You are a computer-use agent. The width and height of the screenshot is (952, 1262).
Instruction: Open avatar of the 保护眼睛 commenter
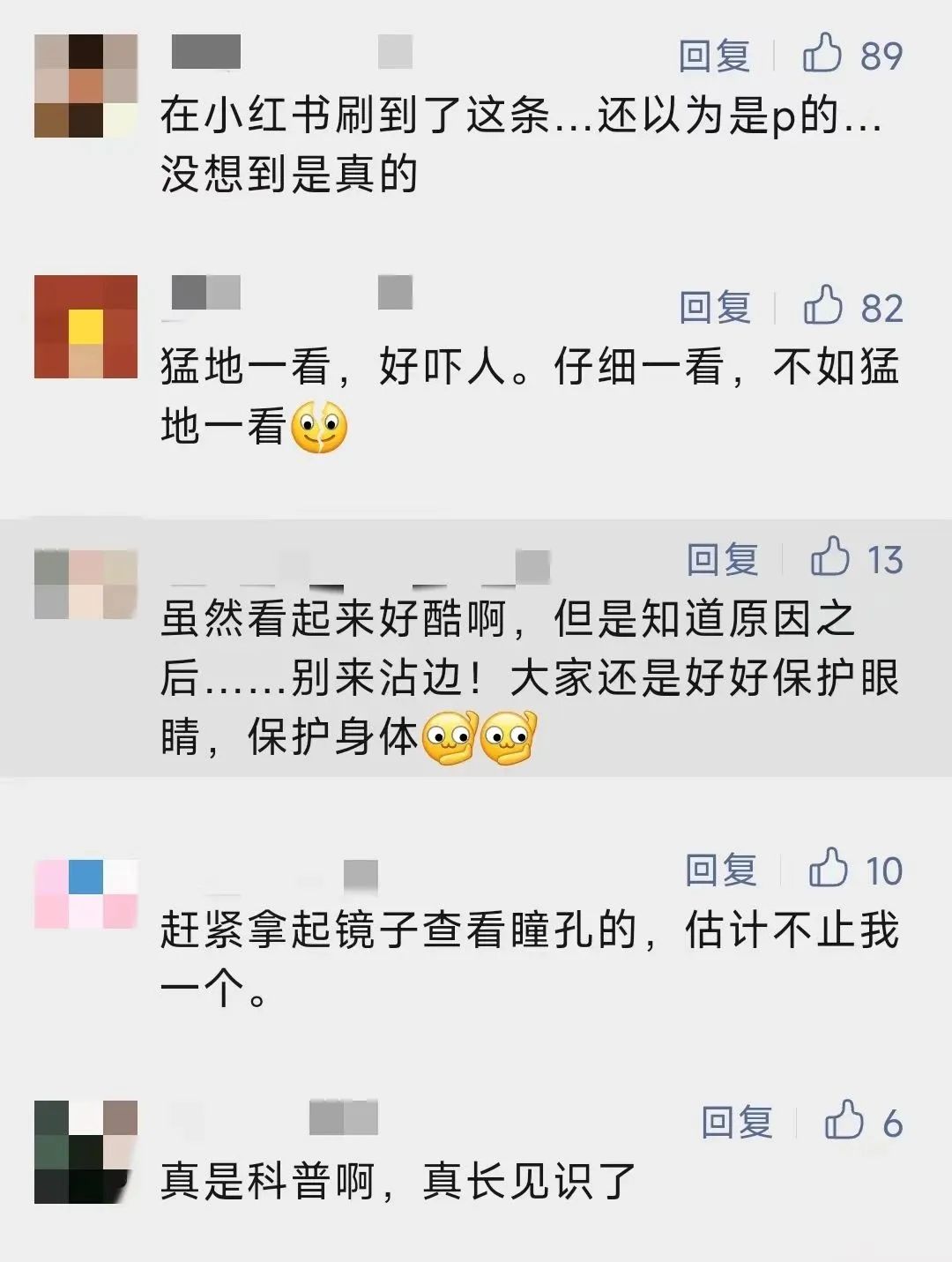86,583
